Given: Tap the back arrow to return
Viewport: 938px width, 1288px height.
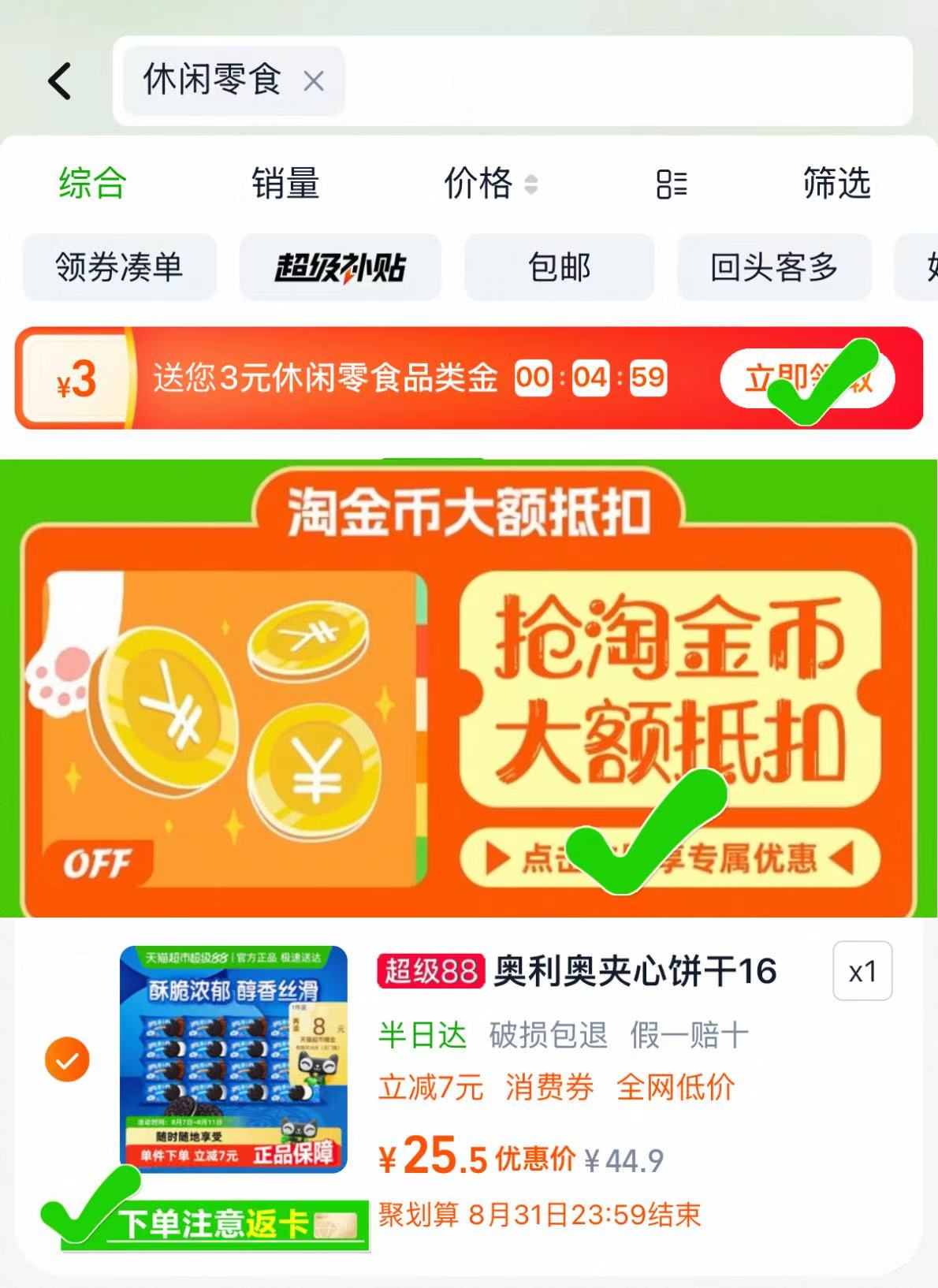Looking at the screenshot, I should point(59,81).
